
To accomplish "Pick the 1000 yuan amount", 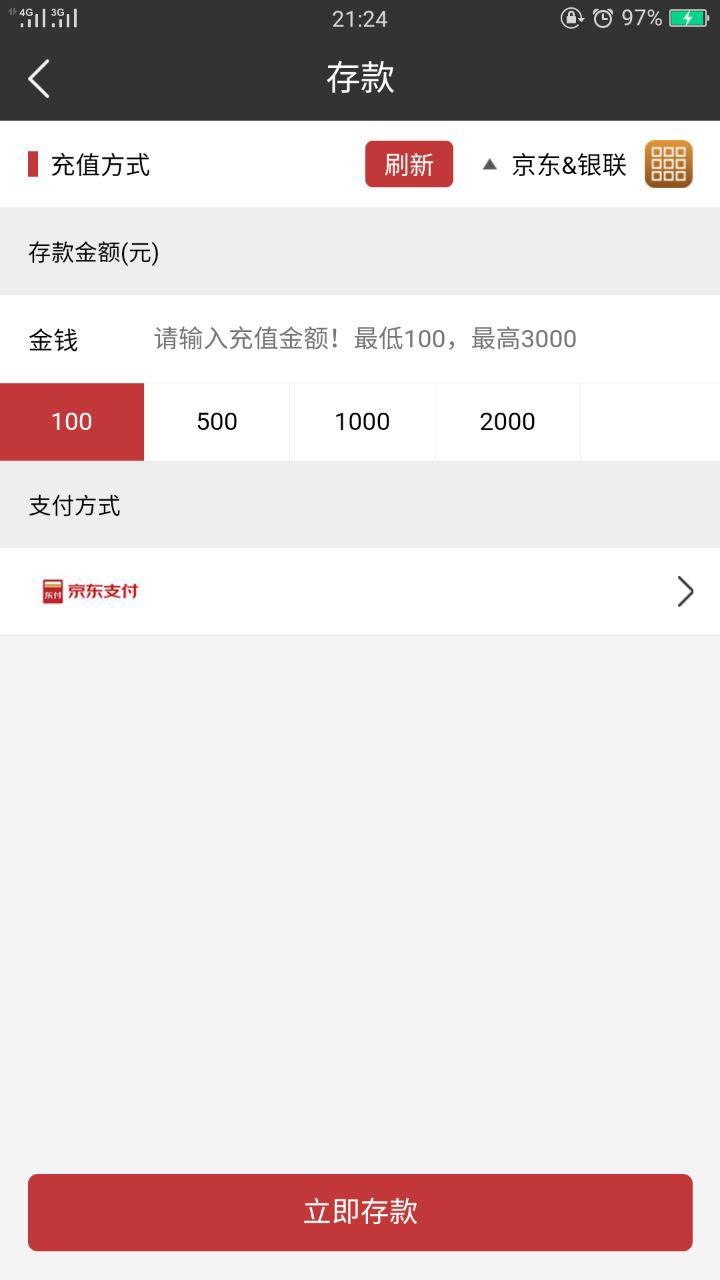I will click(362, 421).
